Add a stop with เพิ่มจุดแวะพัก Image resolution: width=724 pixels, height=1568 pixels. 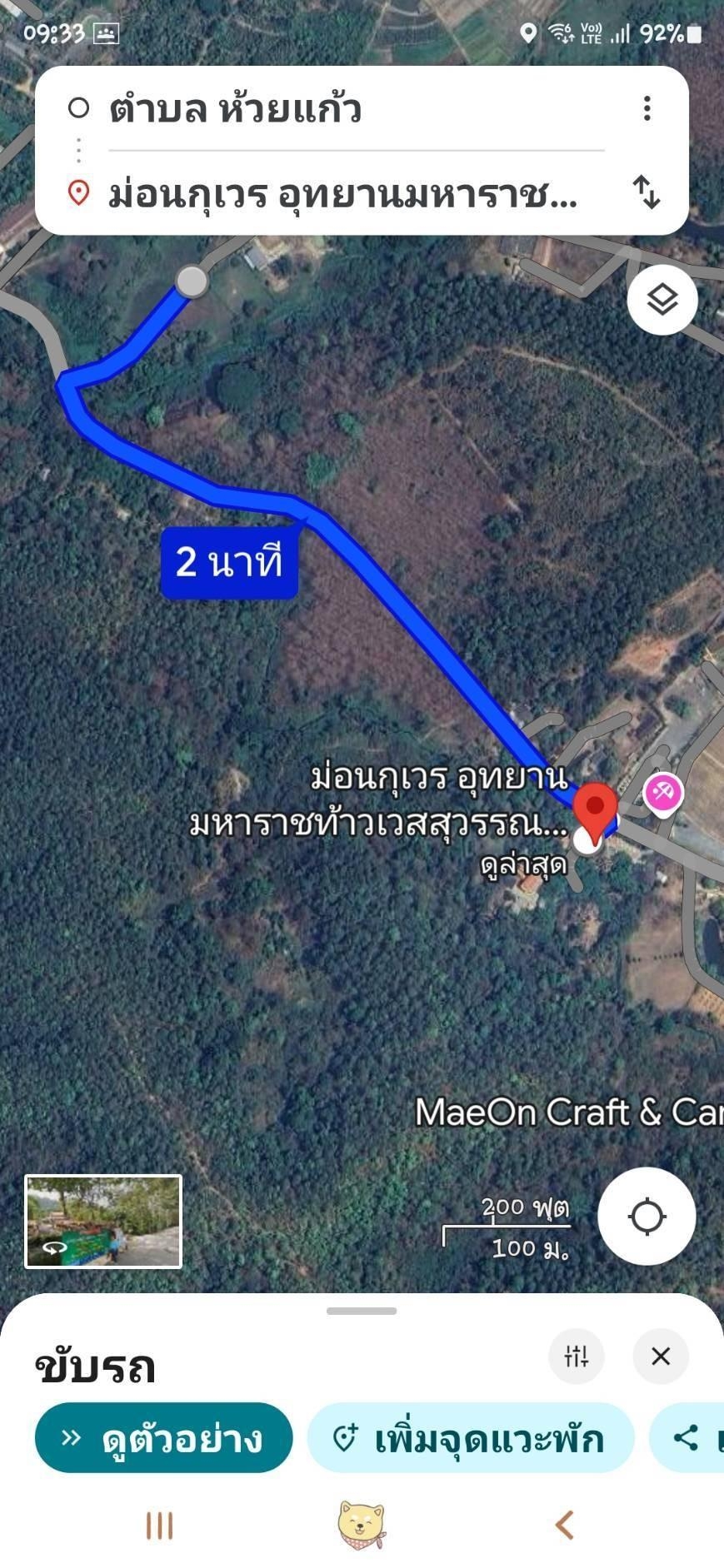tap(471, 1438)
